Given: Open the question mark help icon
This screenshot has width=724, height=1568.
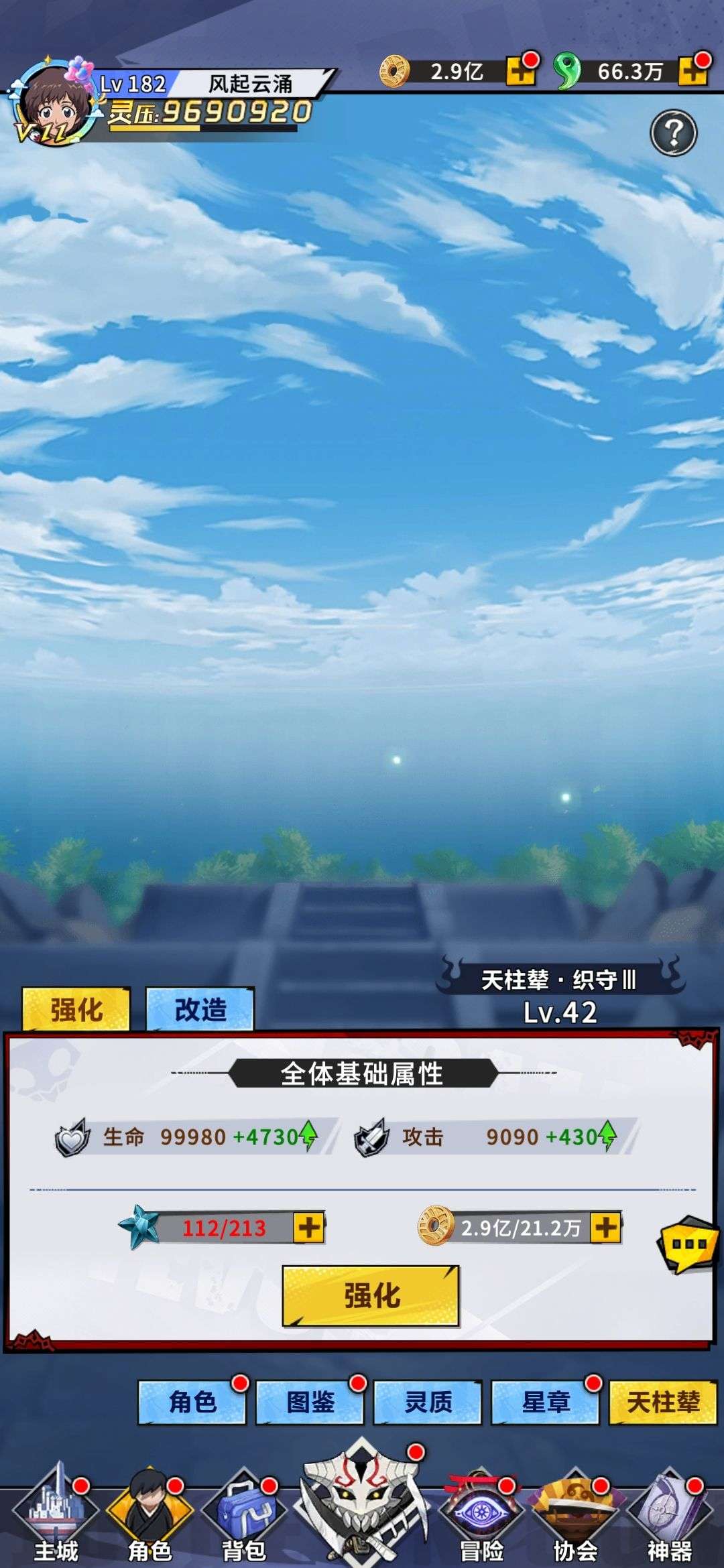Looking at the screenshot, I should click(x=674, y=133).
